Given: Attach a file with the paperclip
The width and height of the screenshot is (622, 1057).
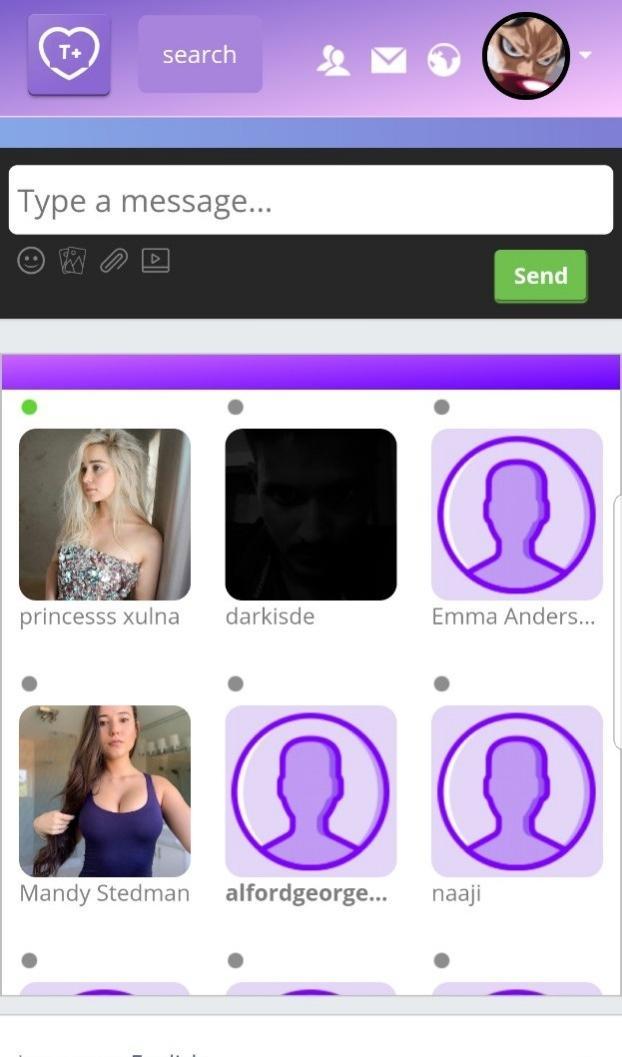Looking at the screenshot, I should click(114, 260).
